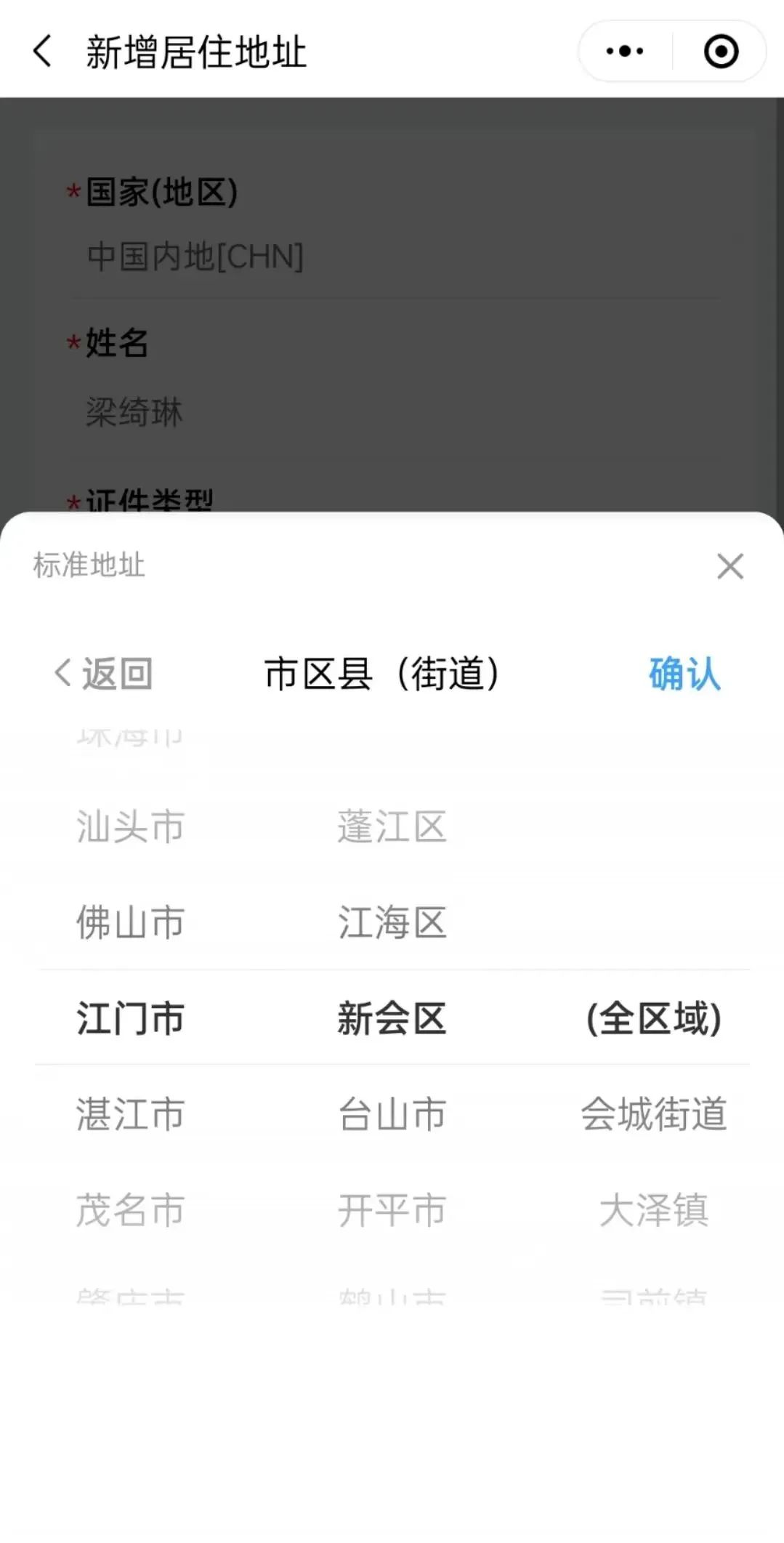The width and height of the screenshot is (784, 1543).
Task: Tap 返回 in the address picker
Action: click(x=103, y=674)
